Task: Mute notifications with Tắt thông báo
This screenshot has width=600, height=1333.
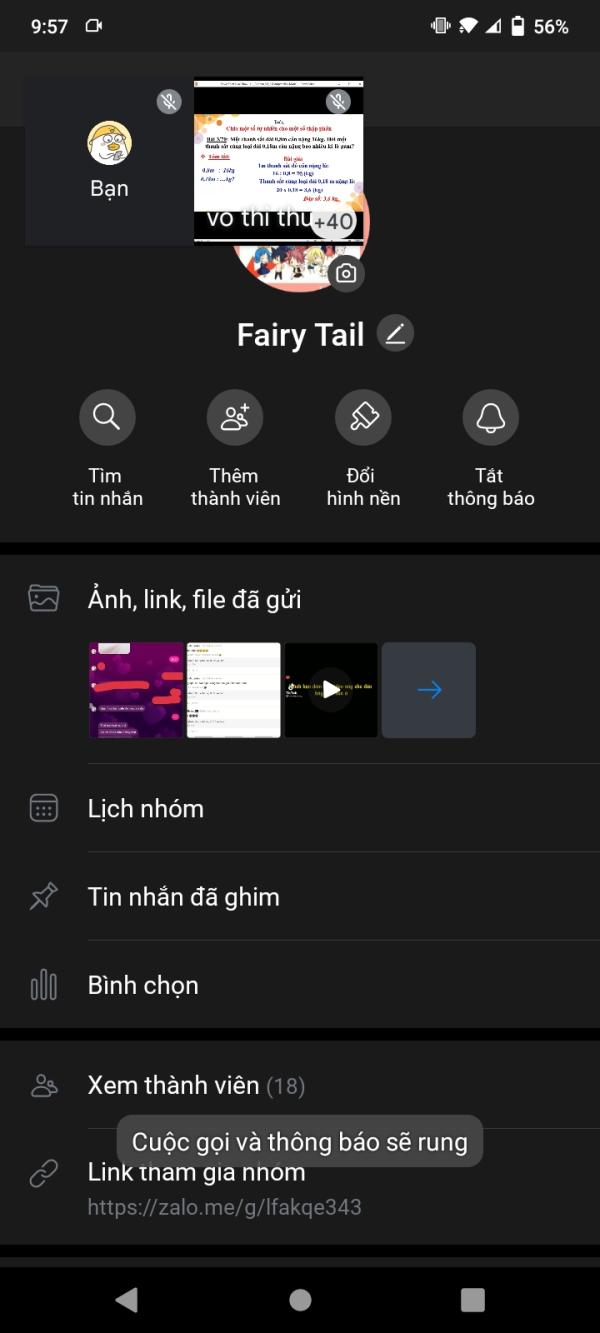Action: [490, 418]
